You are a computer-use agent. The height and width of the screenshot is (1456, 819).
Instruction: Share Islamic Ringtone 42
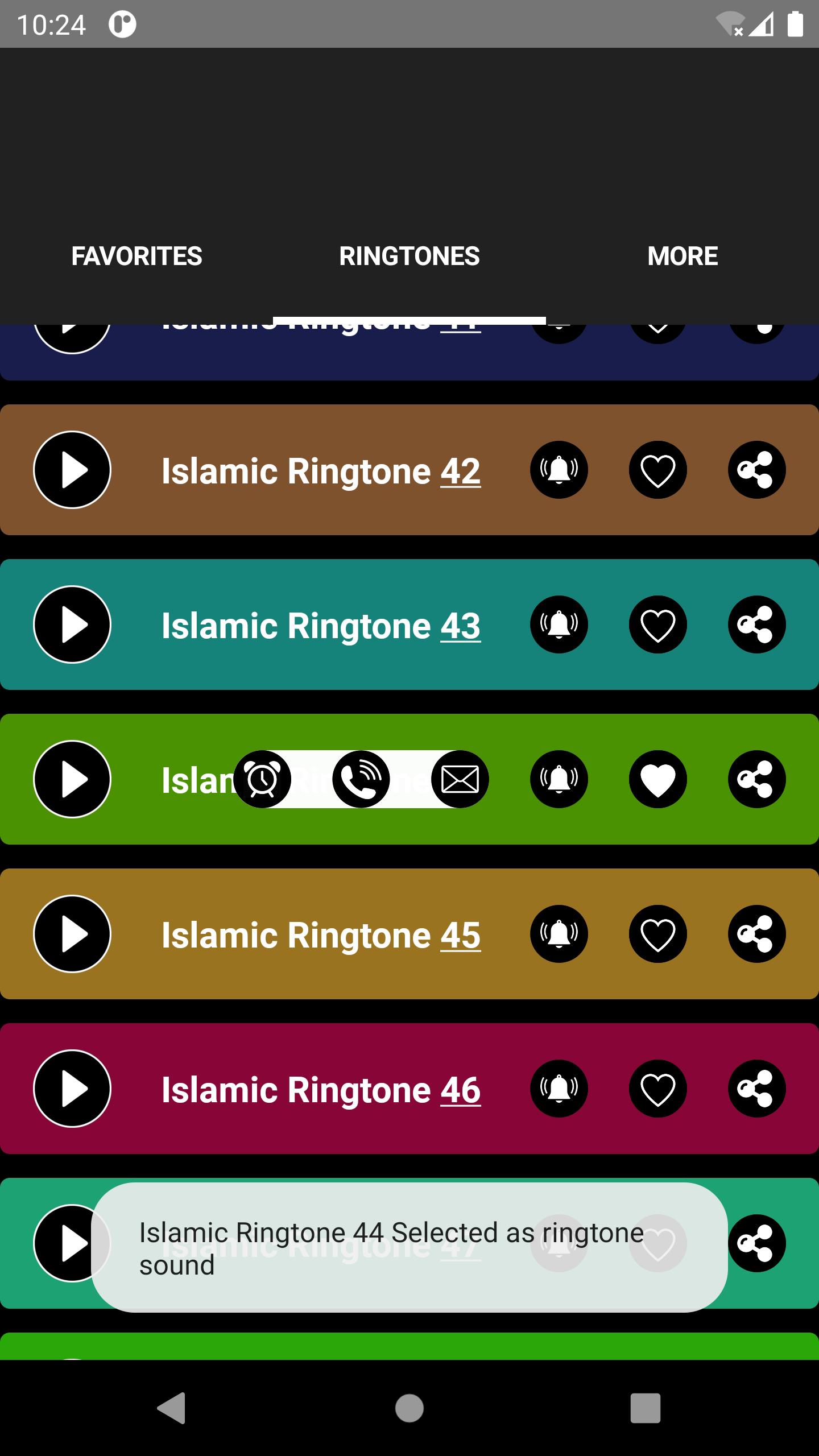(x=756, y=470)
